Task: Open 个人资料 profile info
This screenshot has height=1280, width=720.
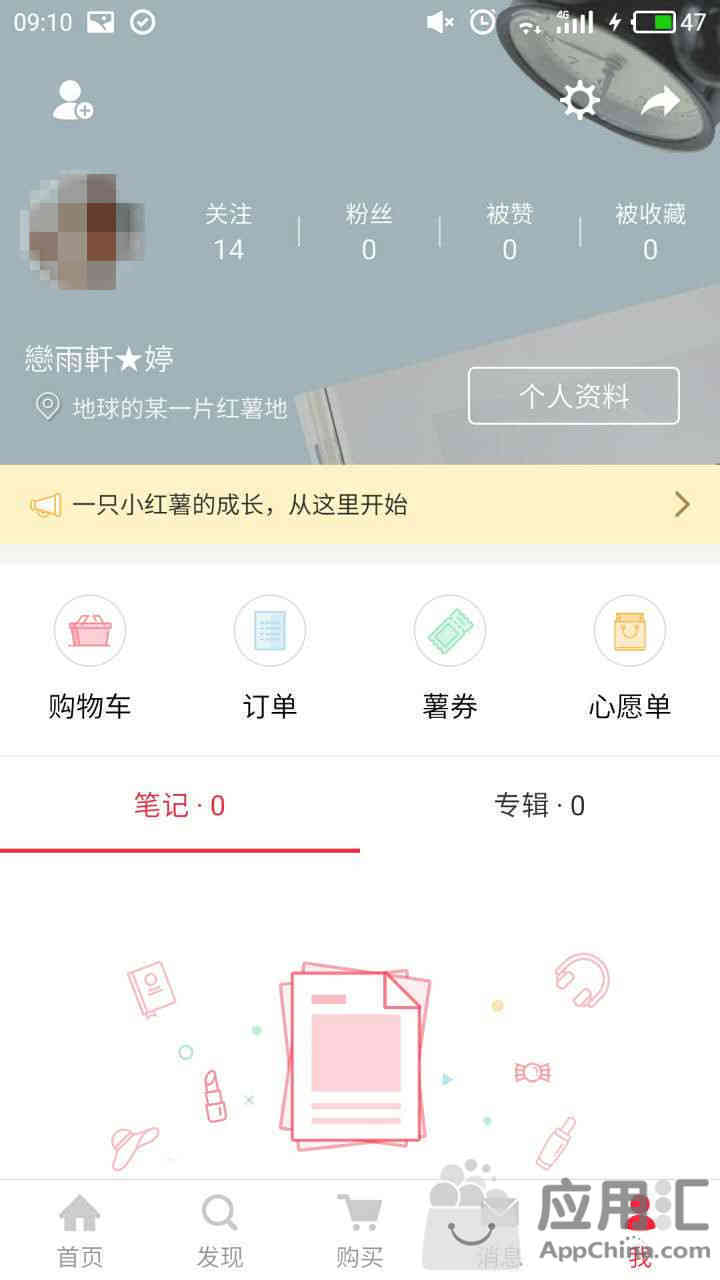Action: pyautogui.click(x=574, y=396)
